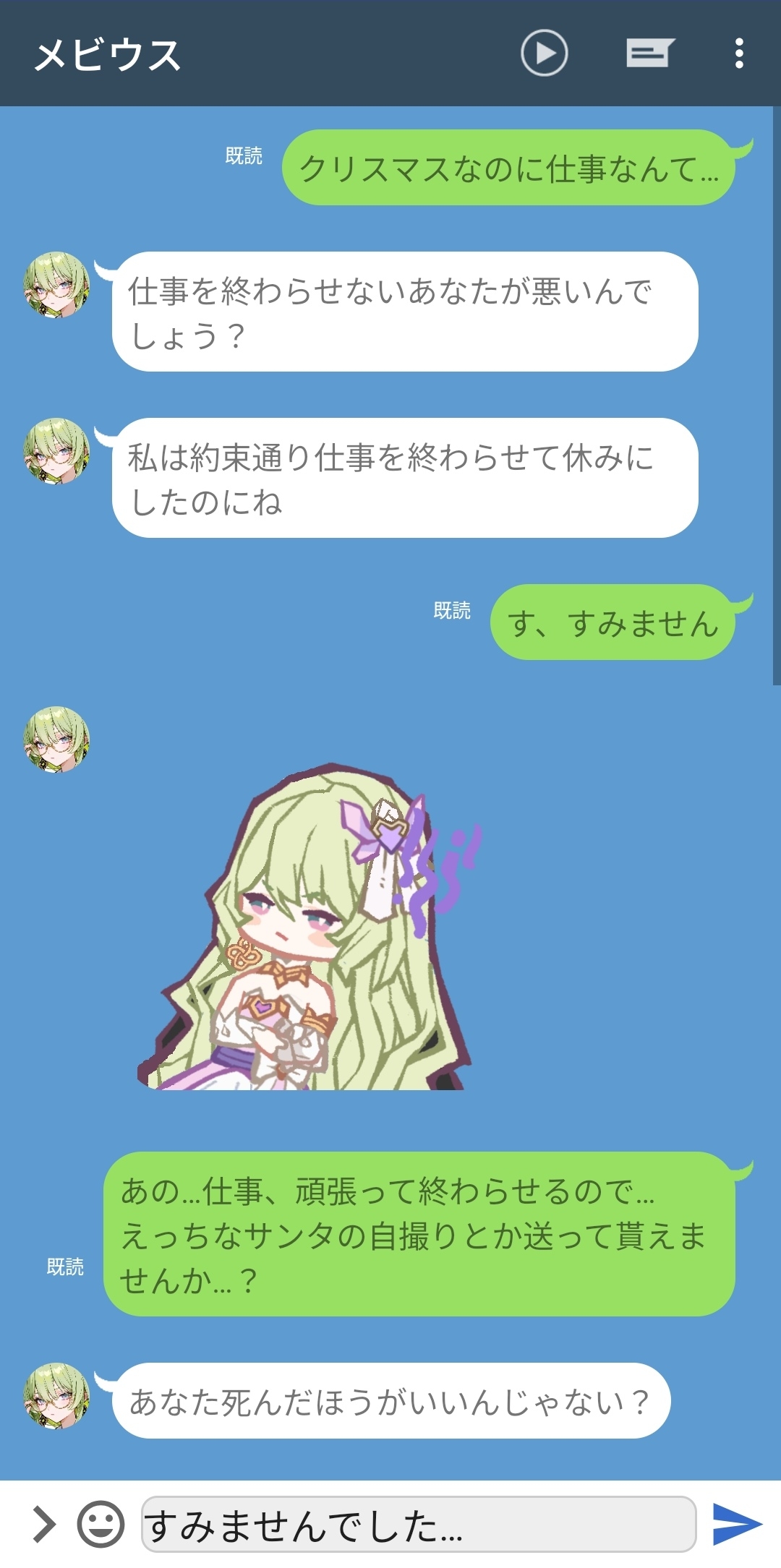Open the three-dot overflow menu
The width and height of the screenshot is (781, 1568).
(x=738, y=53)
